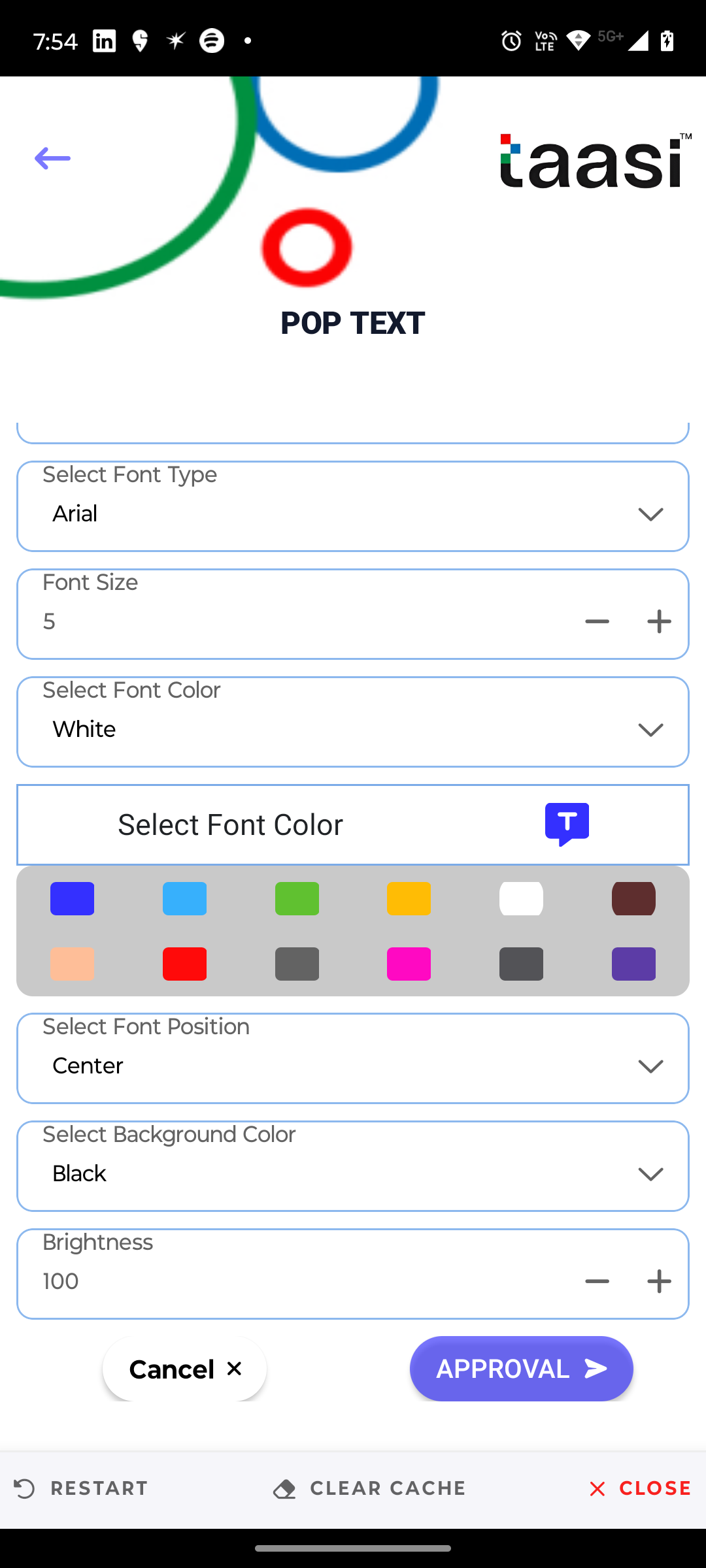Cancel the pop text form
The width and height of the screenshot is (706, 1568).
[x=184, y=1369]
